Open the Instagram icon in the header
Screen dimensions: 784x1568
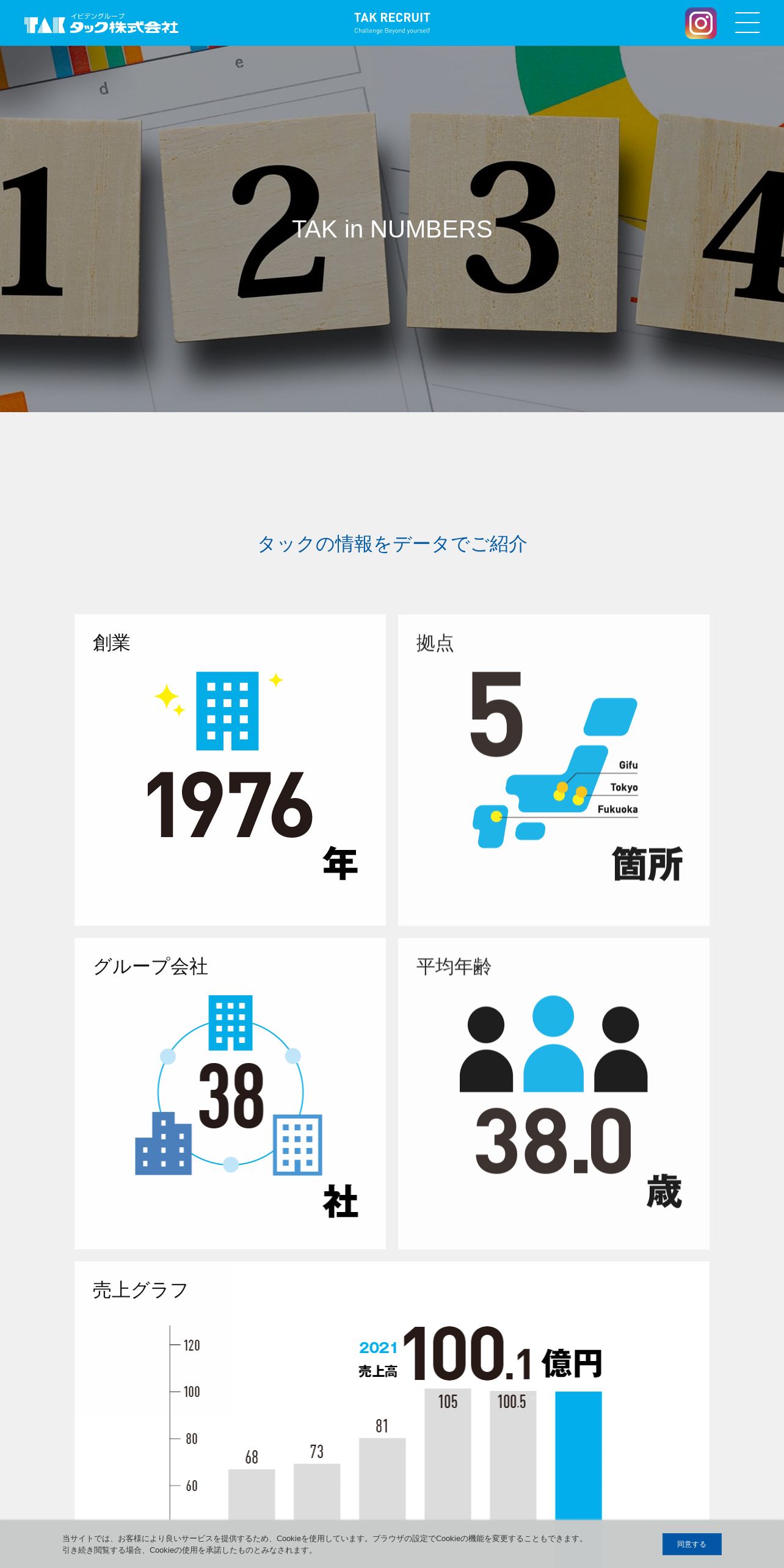[700, 23]
